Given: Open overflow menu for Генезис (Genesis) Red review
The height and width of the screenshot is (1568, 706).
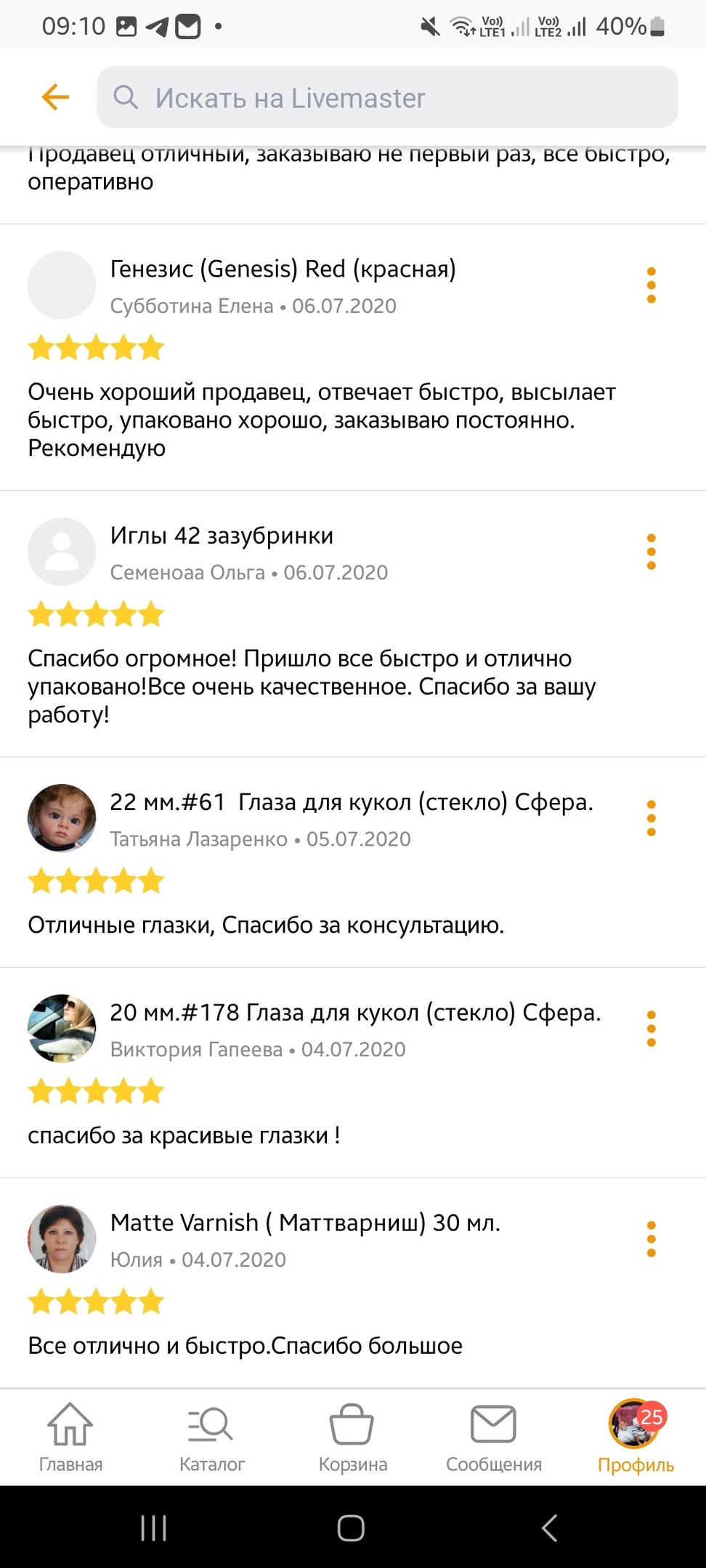Looking at the screenshot, I should pyautogui.click(x=651, y=285).
